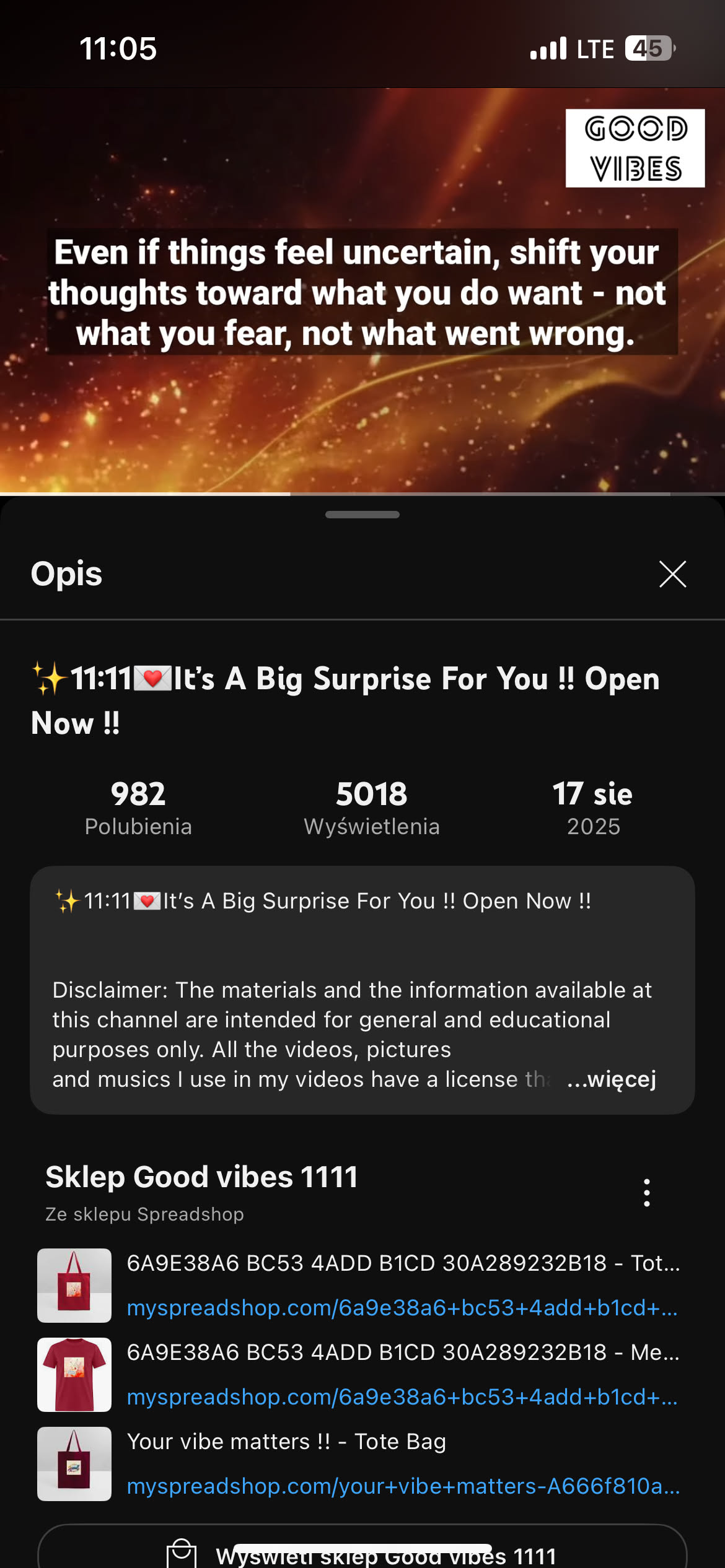Open the 6A9E38A6 Tot... tote bag product

point(403,1263)
